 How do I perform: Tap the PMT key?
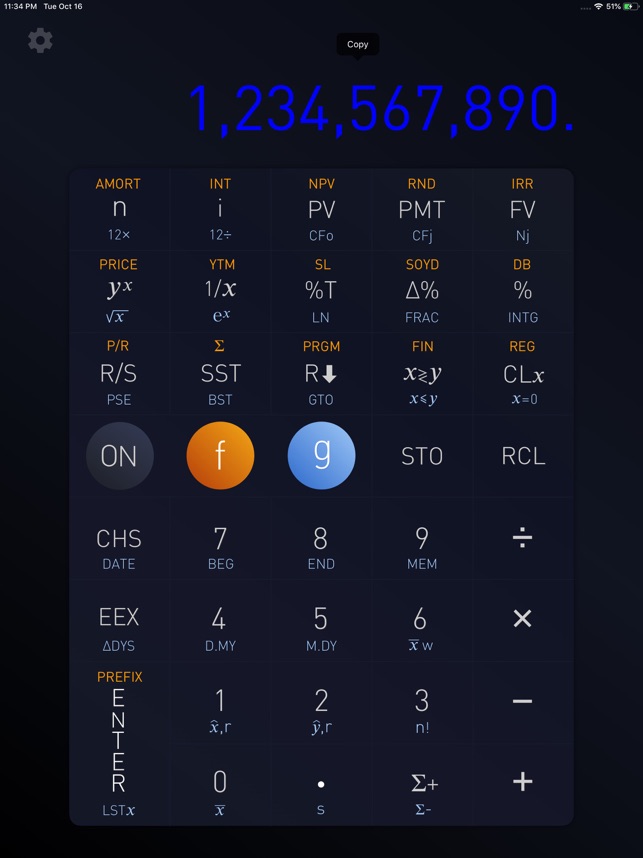click(x=421, y=210)
